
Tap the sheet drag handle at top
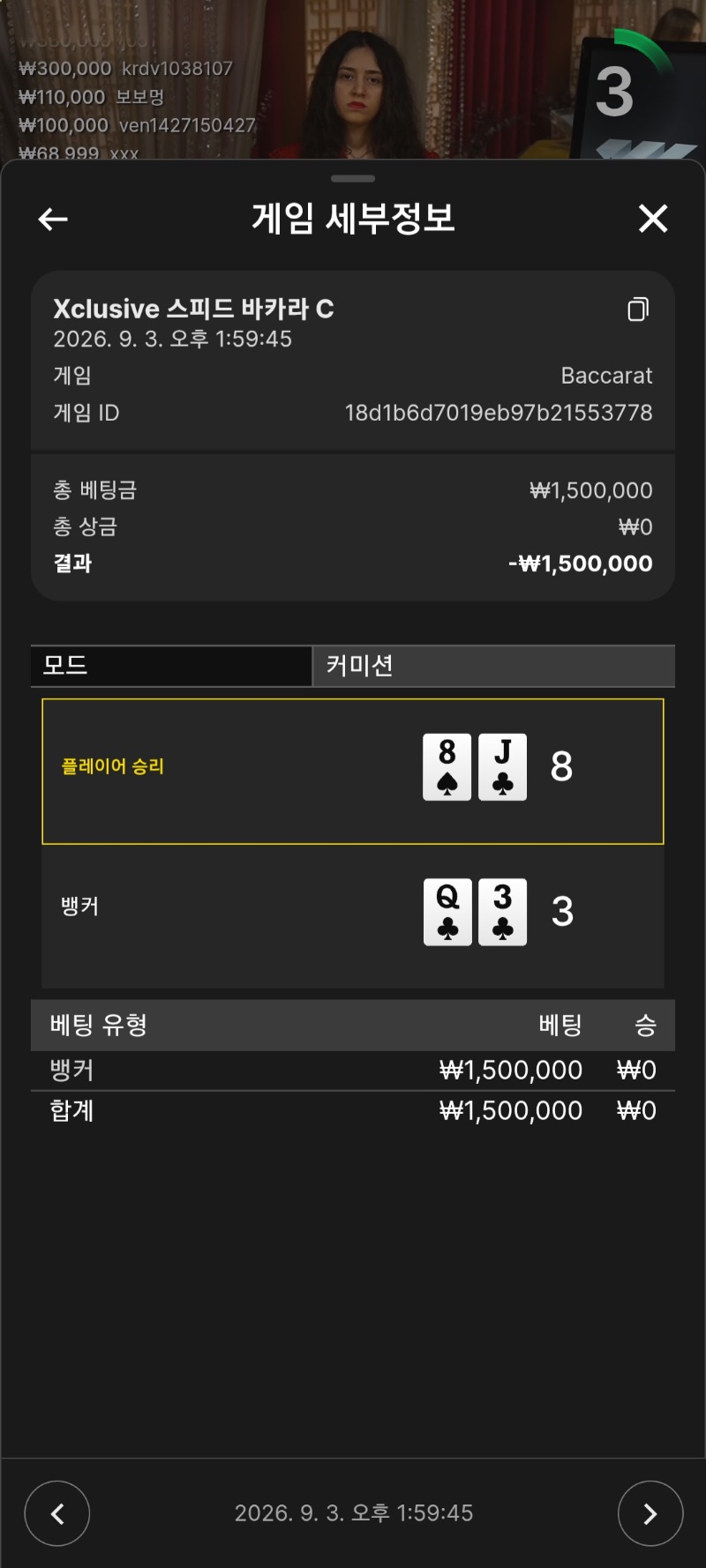pyautogui.click(x=353, y=178)
